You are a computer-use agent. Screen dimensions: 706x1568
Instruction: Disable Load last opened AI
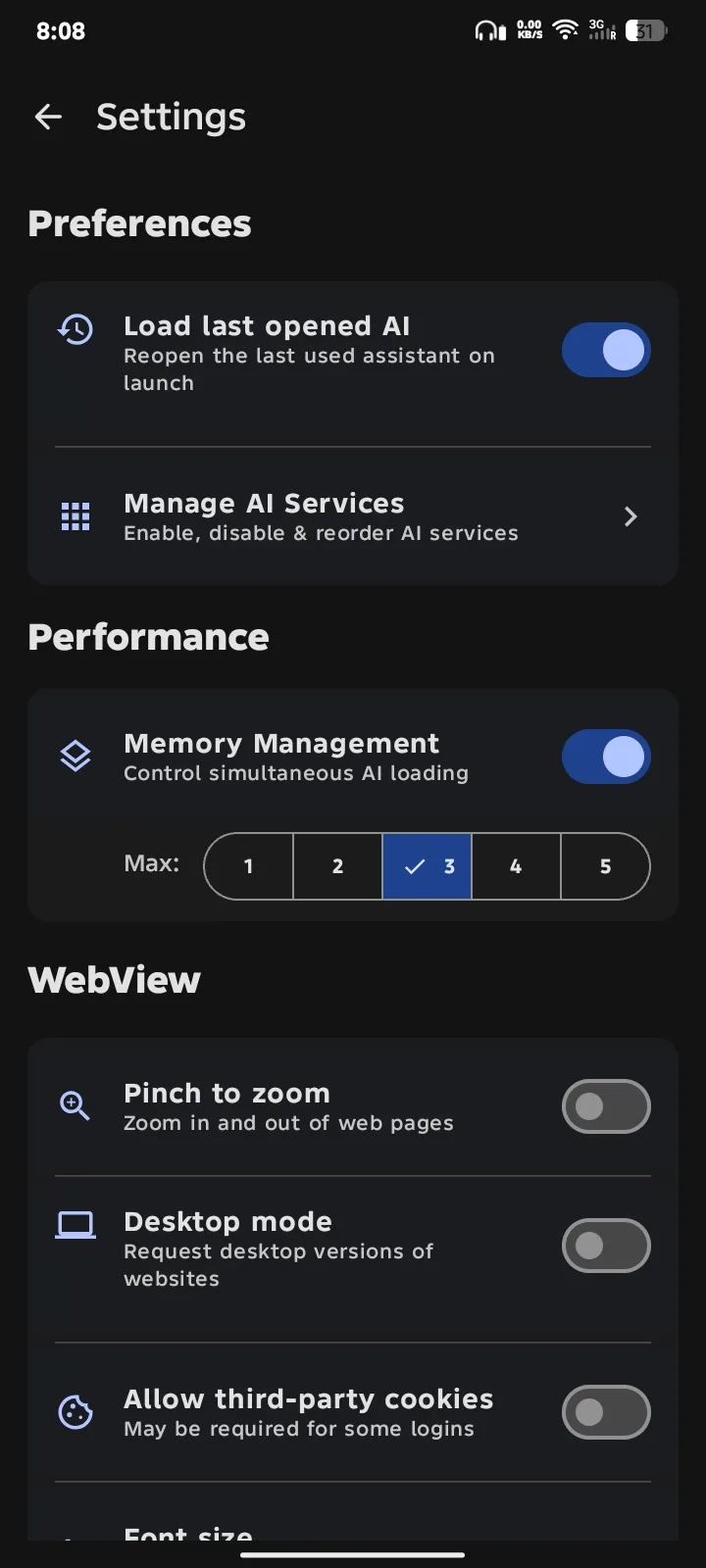coord(606,350)
